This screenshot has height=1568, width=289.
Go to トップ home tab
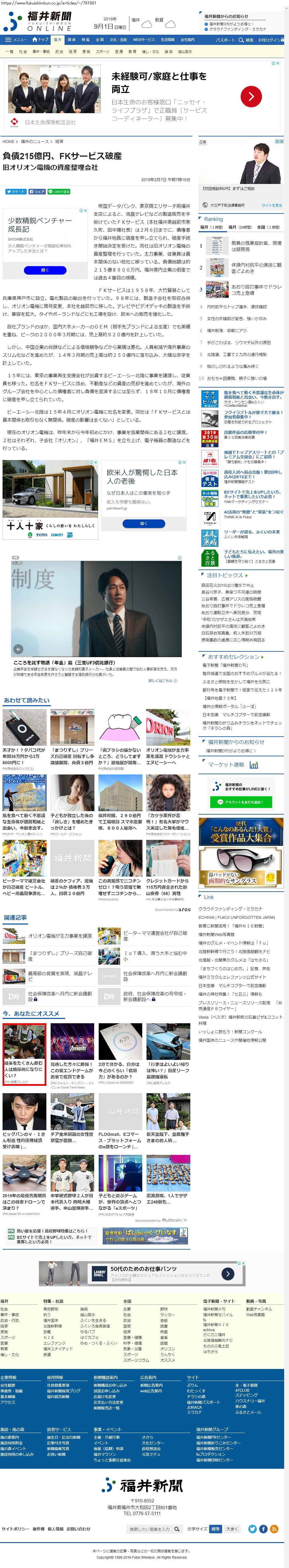[x=40, y=40]
